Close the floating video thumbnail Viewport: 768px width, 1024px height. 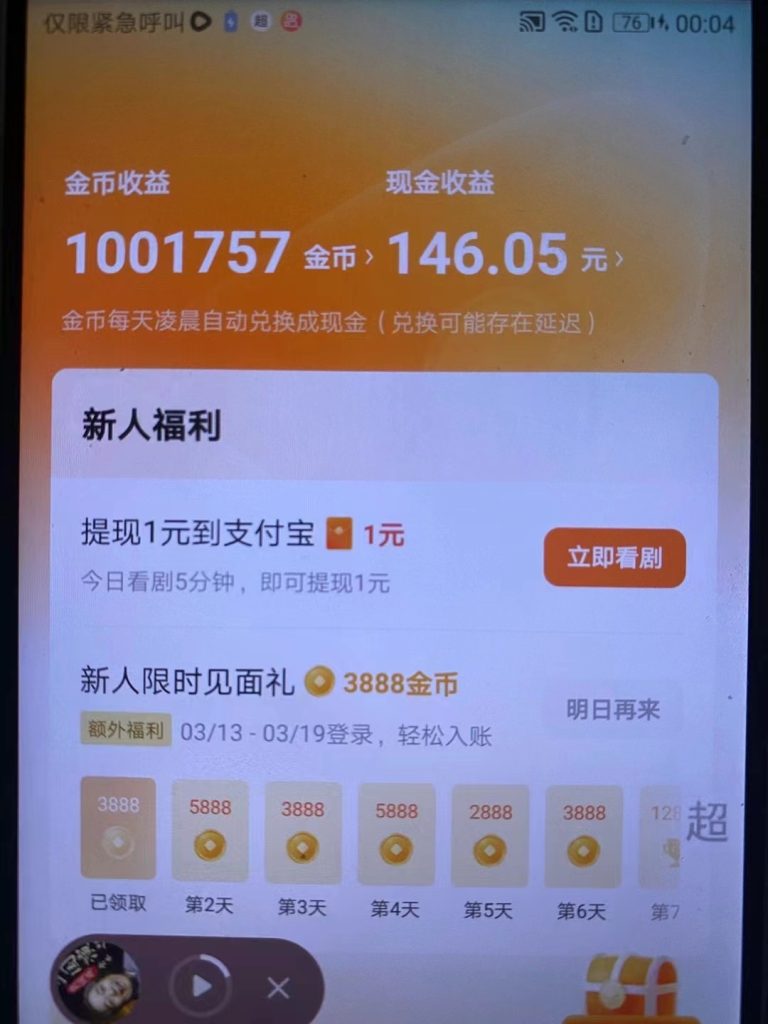pyautogui.click(x=277, y=986)
